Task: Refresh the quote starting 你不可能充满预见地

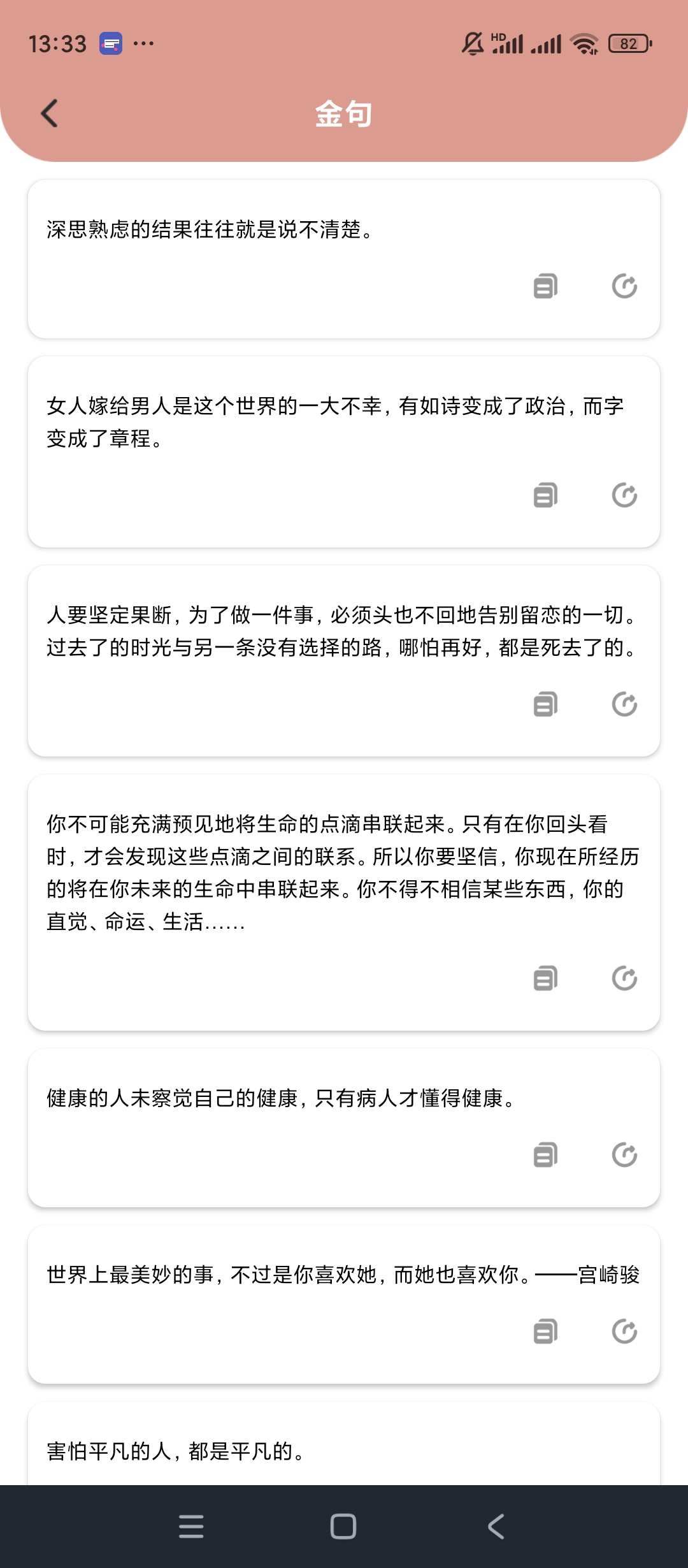Action: pyautogui.click(x=624, y=978)
